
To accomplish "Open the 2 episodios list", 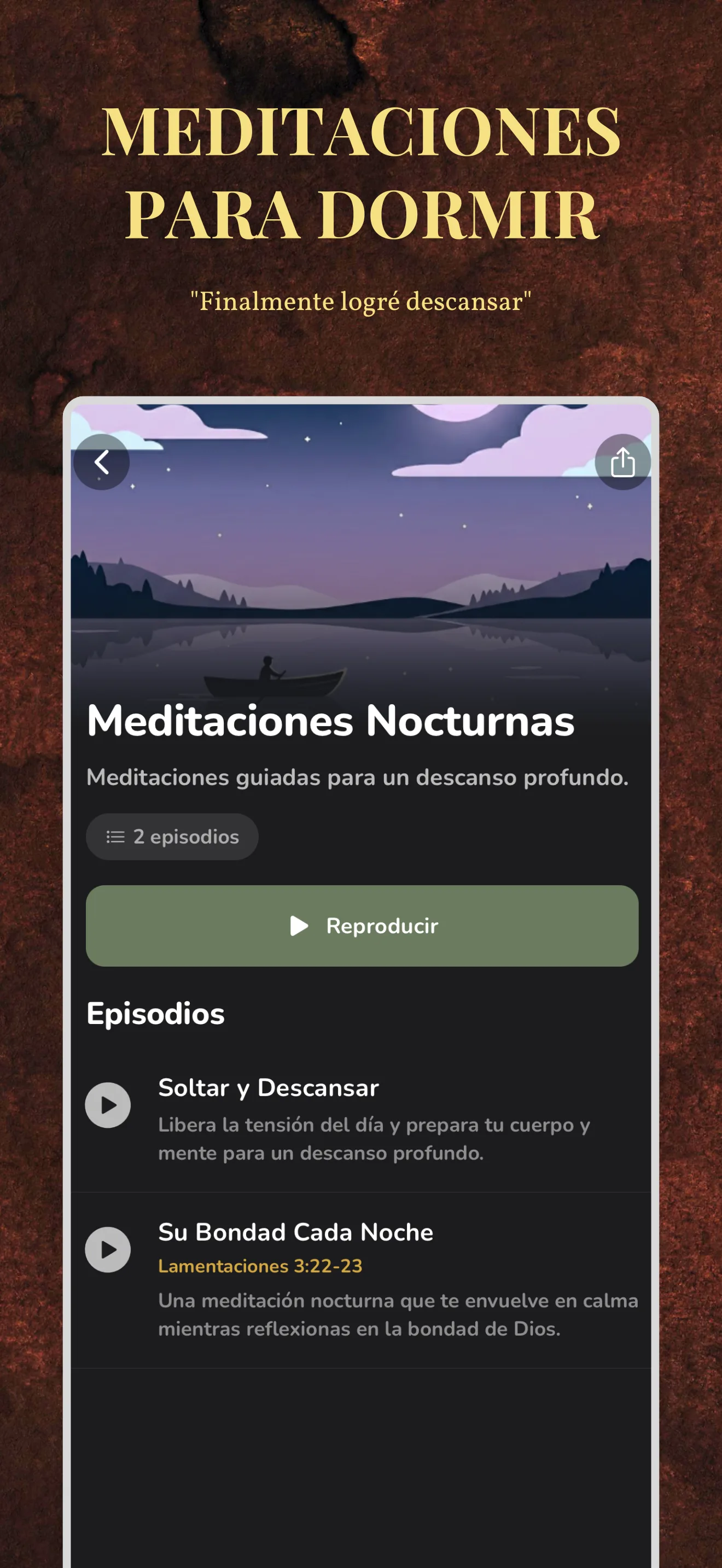I will (x=172, y=836).
